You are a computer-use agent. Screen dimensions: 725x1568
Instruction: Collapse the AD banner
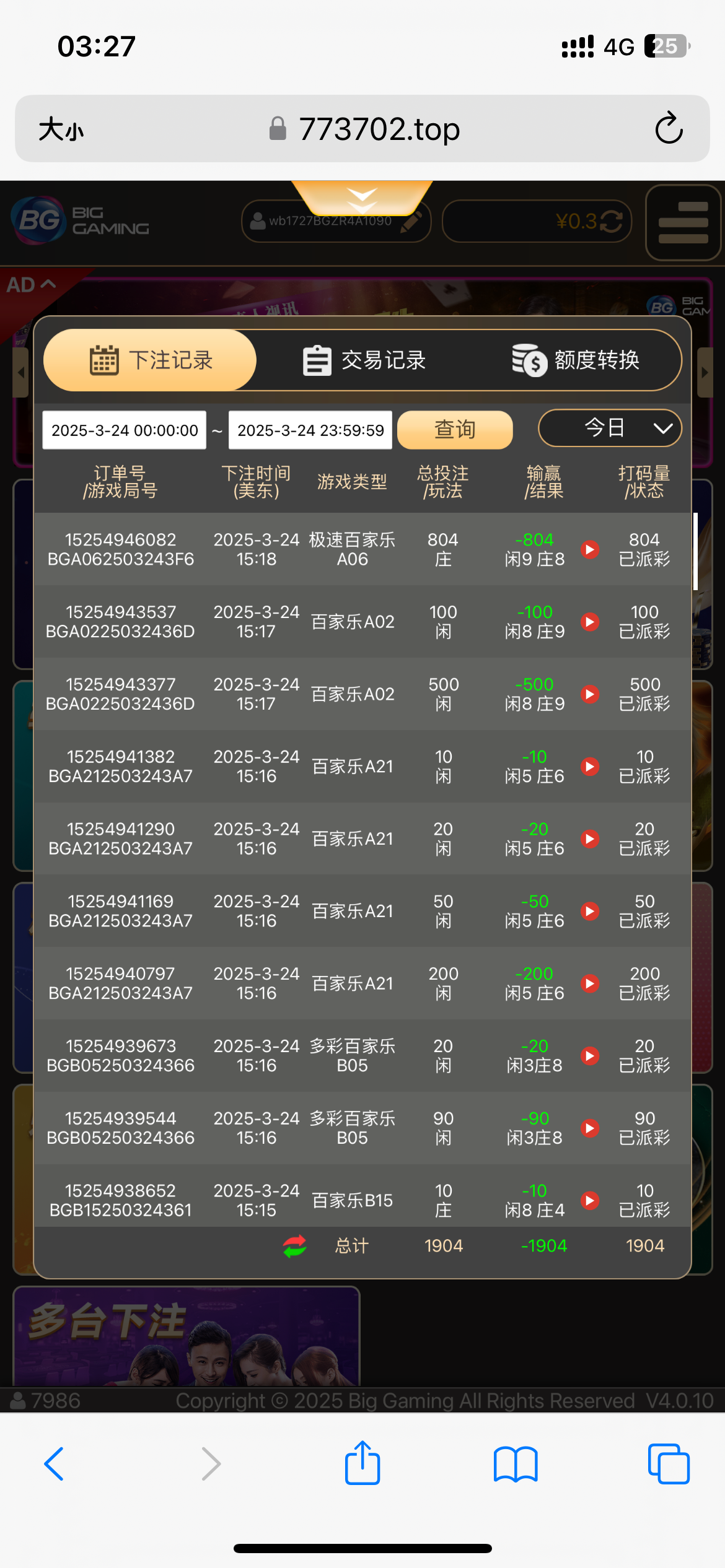click(31, 285)
